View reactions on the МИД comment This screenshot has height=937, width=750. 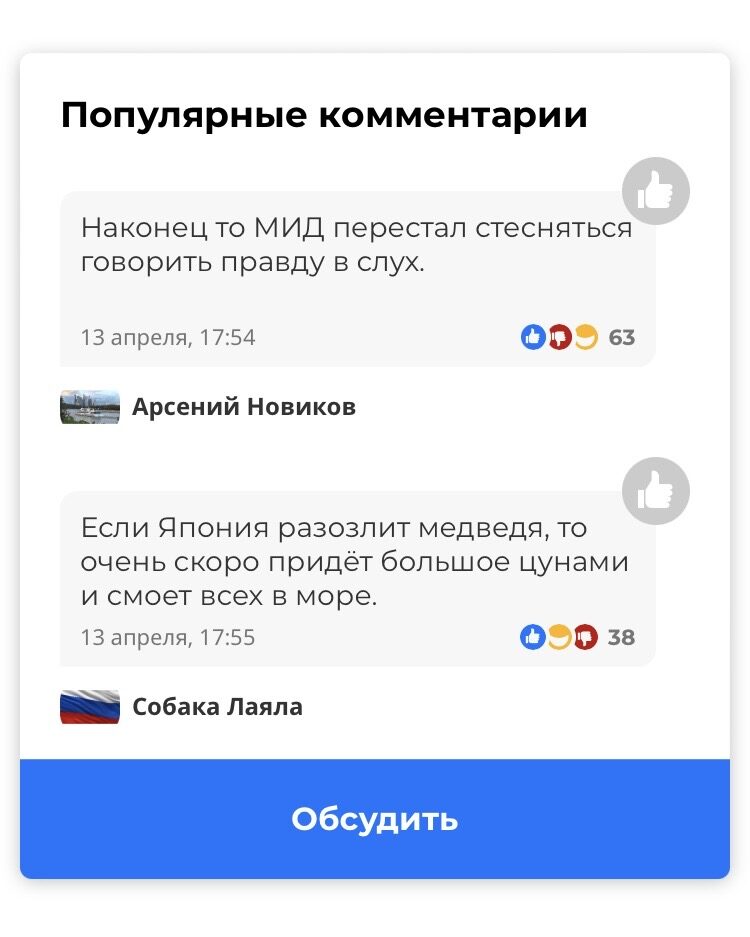(x=577, y=337)
